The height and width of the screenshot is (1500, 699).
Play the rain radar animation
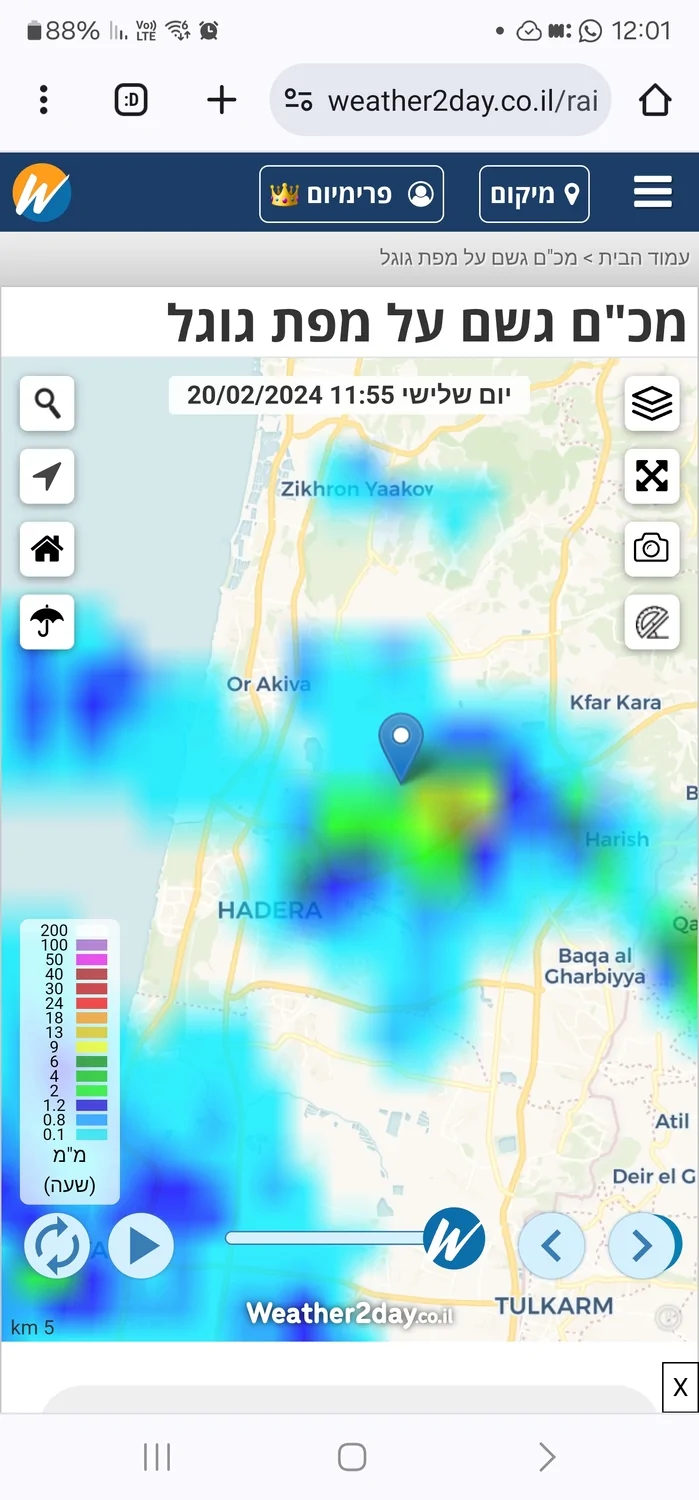click(141, 1246)
